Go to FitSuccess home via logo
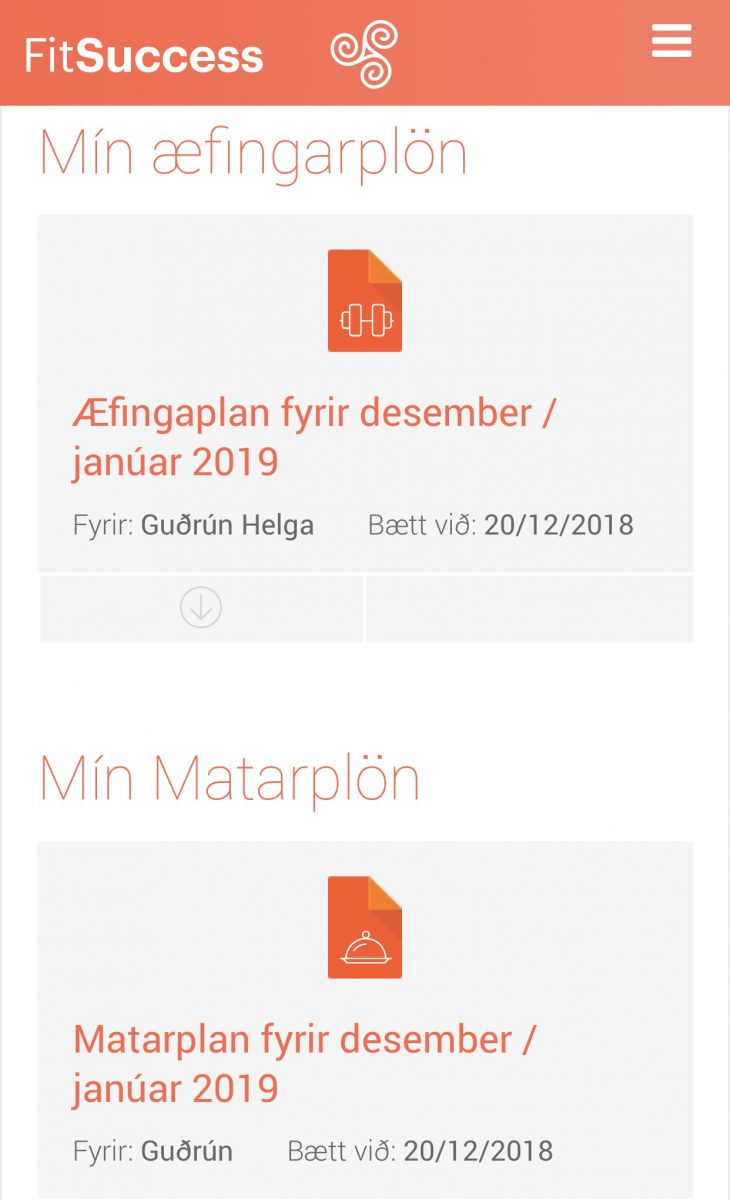 tap(144, 55)
